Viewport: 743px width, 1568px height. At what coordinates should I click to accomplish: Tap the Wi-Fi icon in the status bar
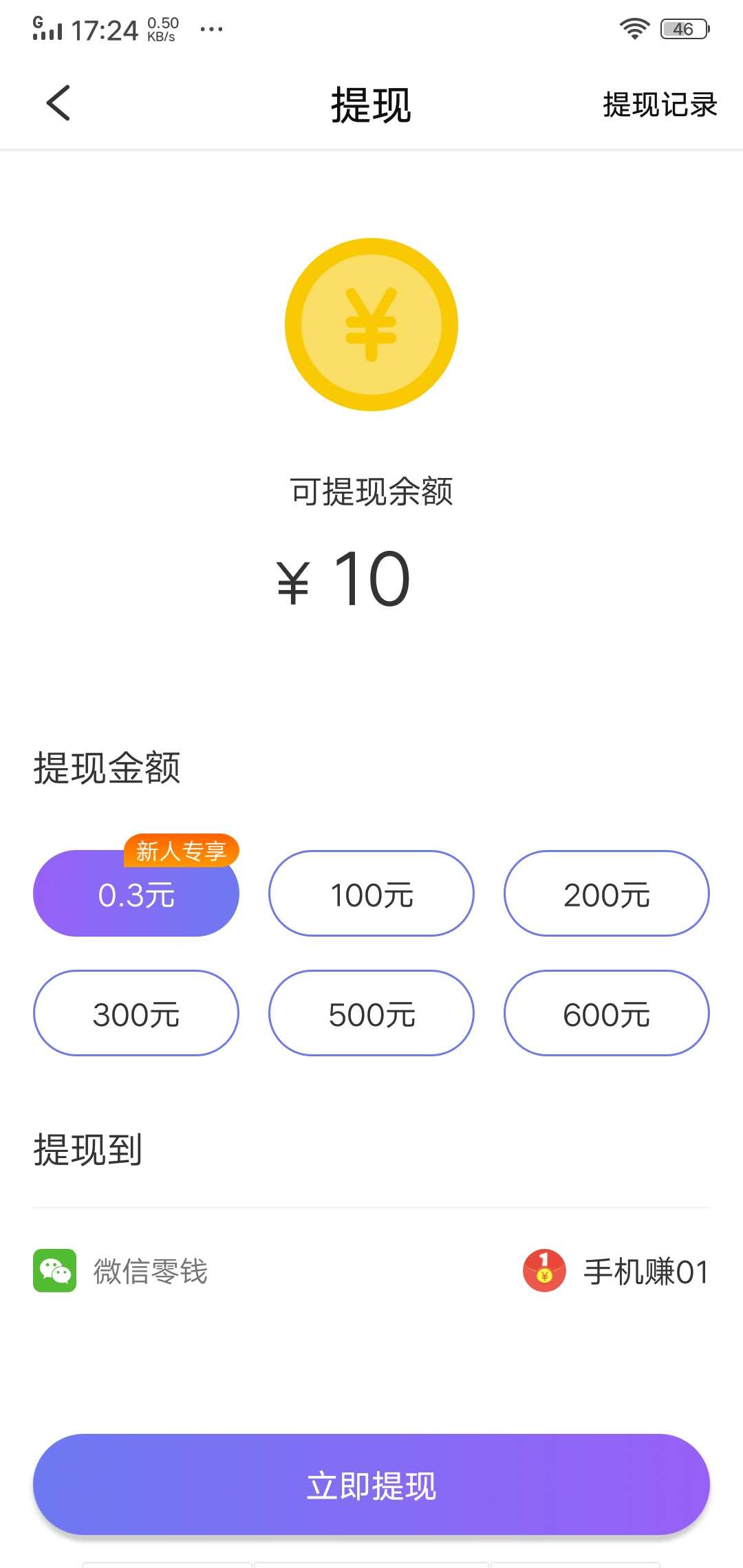[633, 28]
